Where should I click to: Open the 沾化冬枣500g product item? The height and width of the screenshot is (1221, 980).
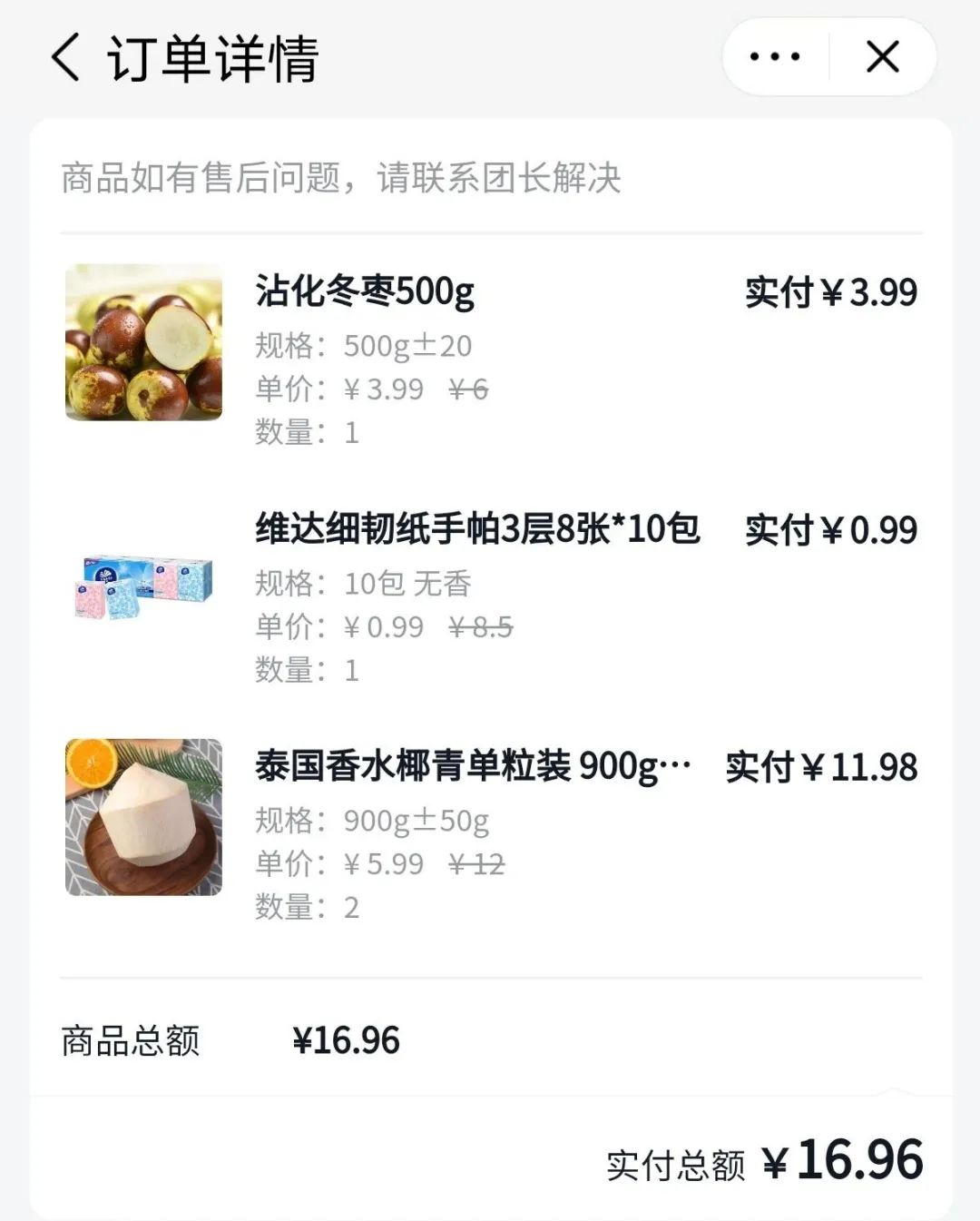365,292
